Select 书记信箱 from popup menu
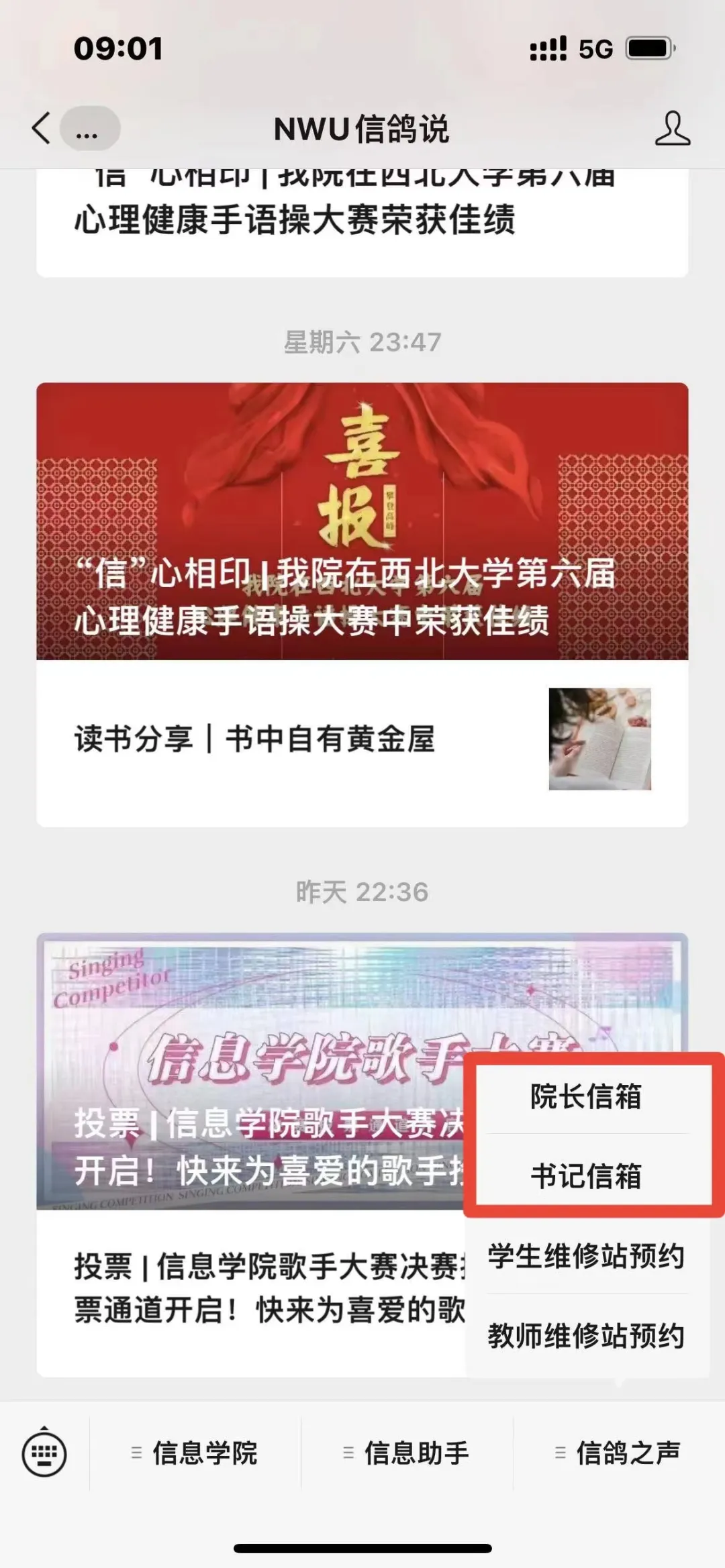725x1568 pixels. tap(586, 1176)
